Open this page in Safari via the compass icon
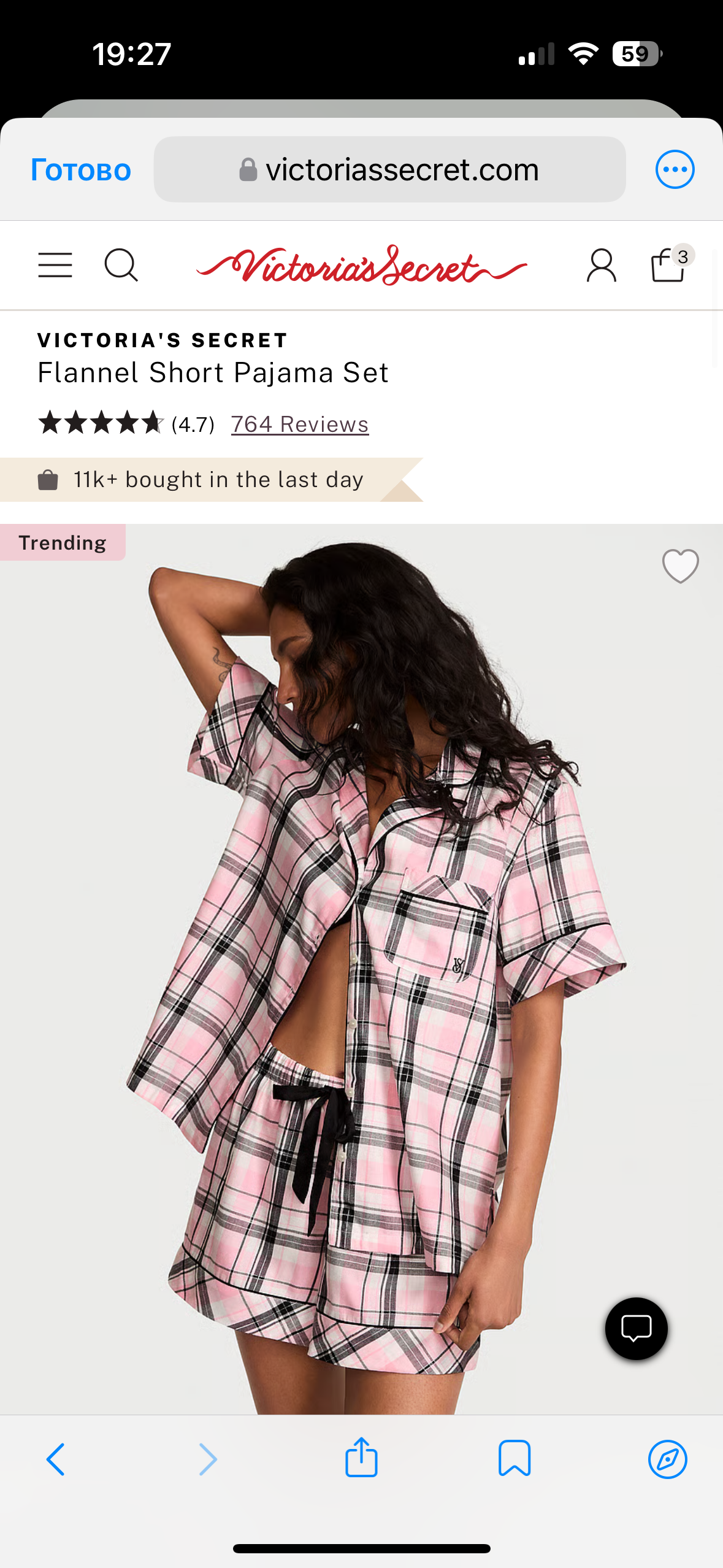This screenshot has width=723, height=1568. pos(667,1459)
